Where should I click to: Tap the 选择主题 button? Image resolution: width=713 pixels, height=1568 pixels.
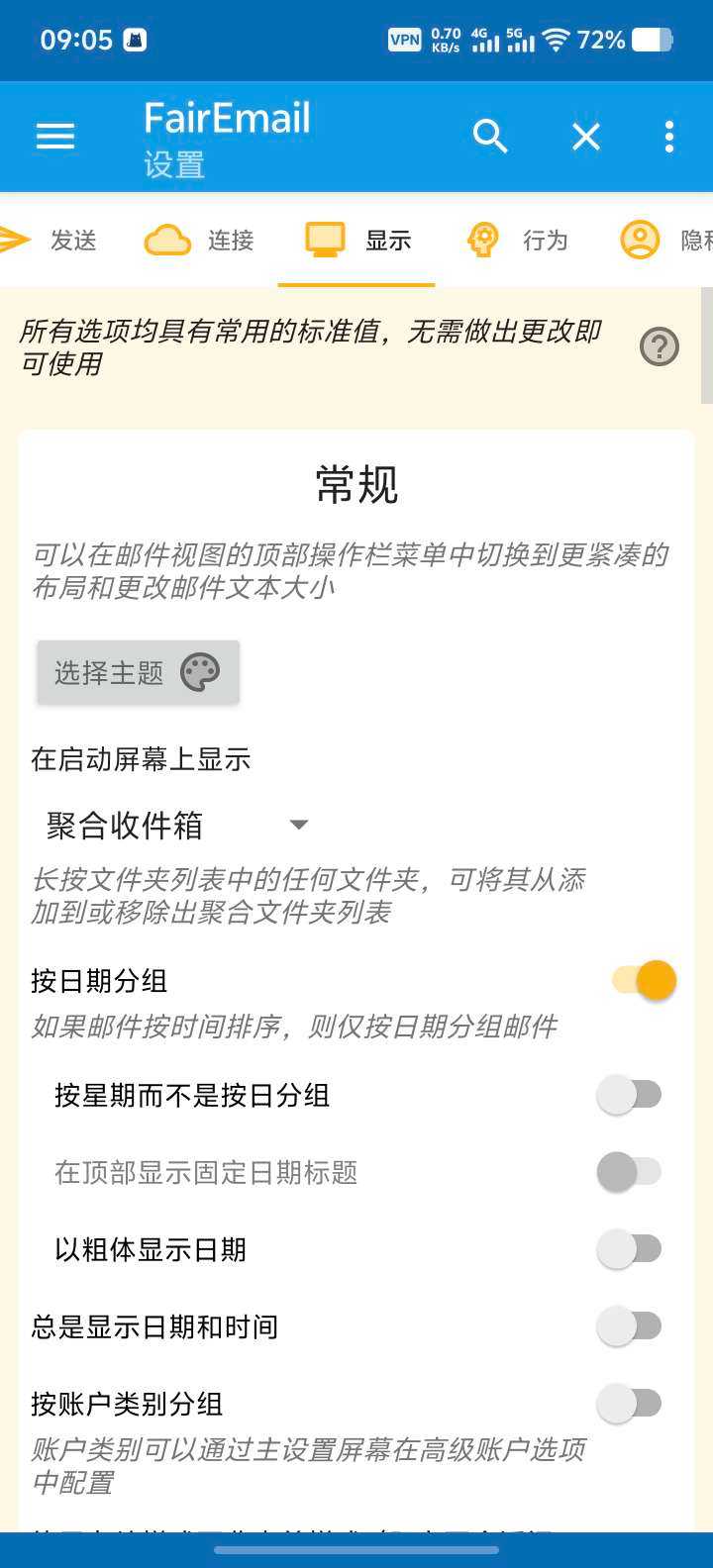pyautogui.click(x=138, y=673)
